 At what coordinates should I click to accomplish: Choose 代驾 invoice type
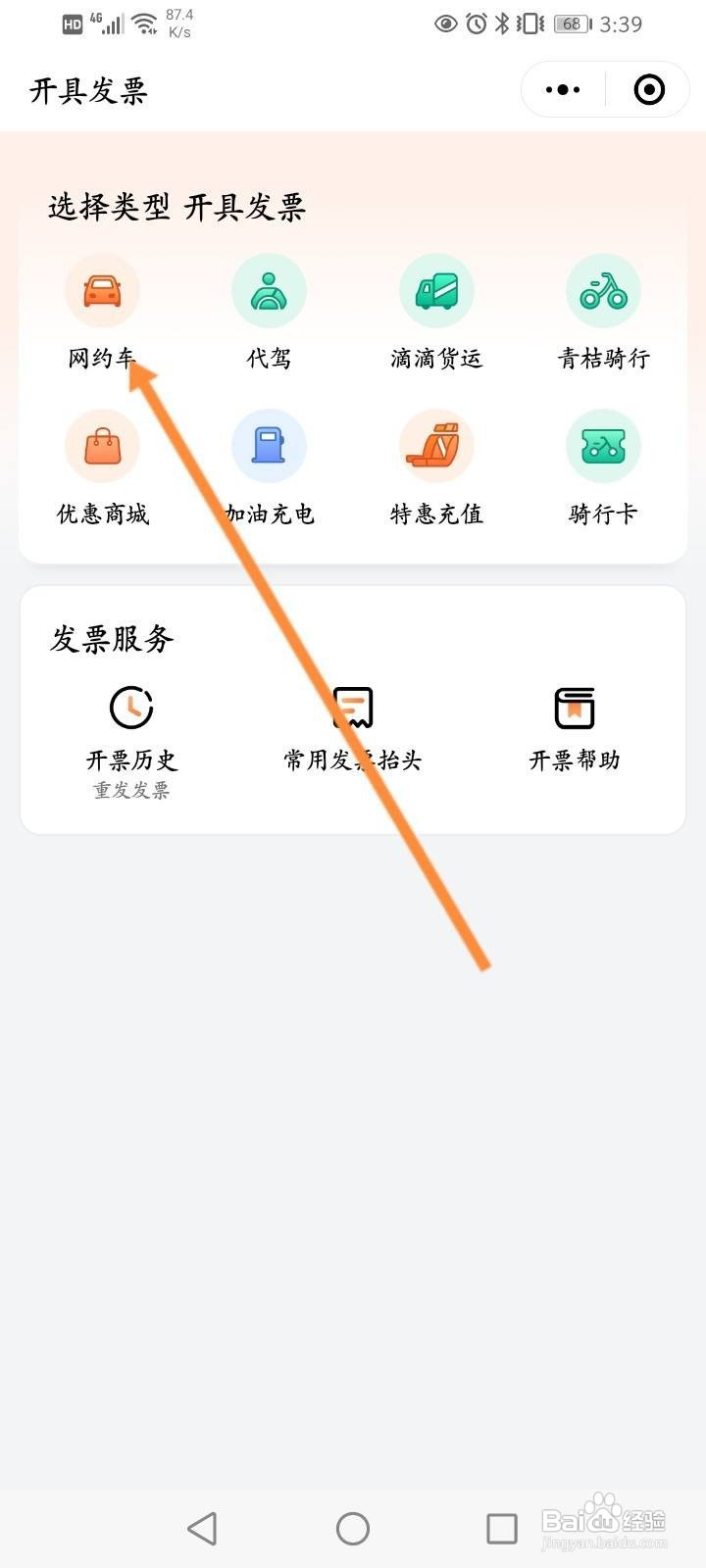tap(269, 313)
